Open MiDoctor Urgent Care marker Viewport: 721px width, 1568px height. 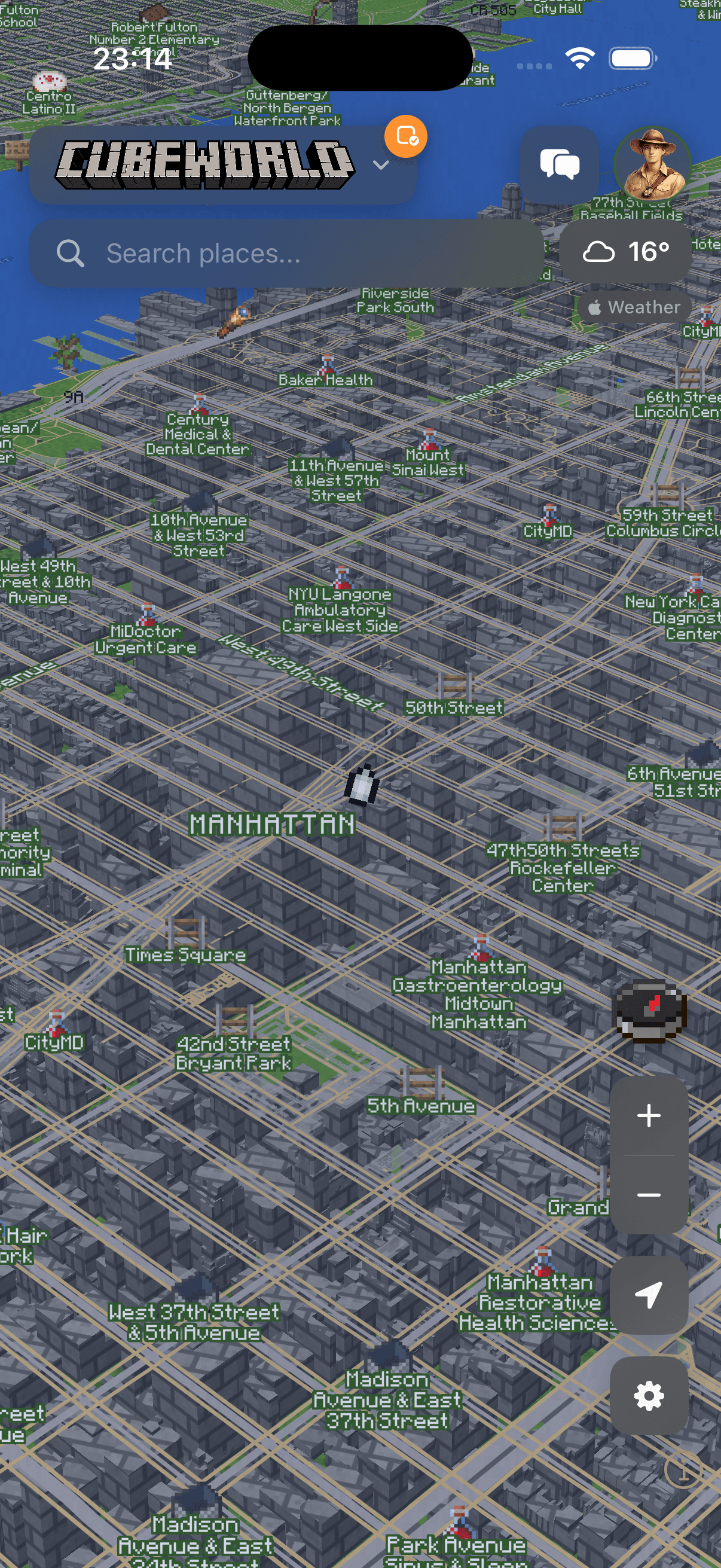[x=146, y=615]
